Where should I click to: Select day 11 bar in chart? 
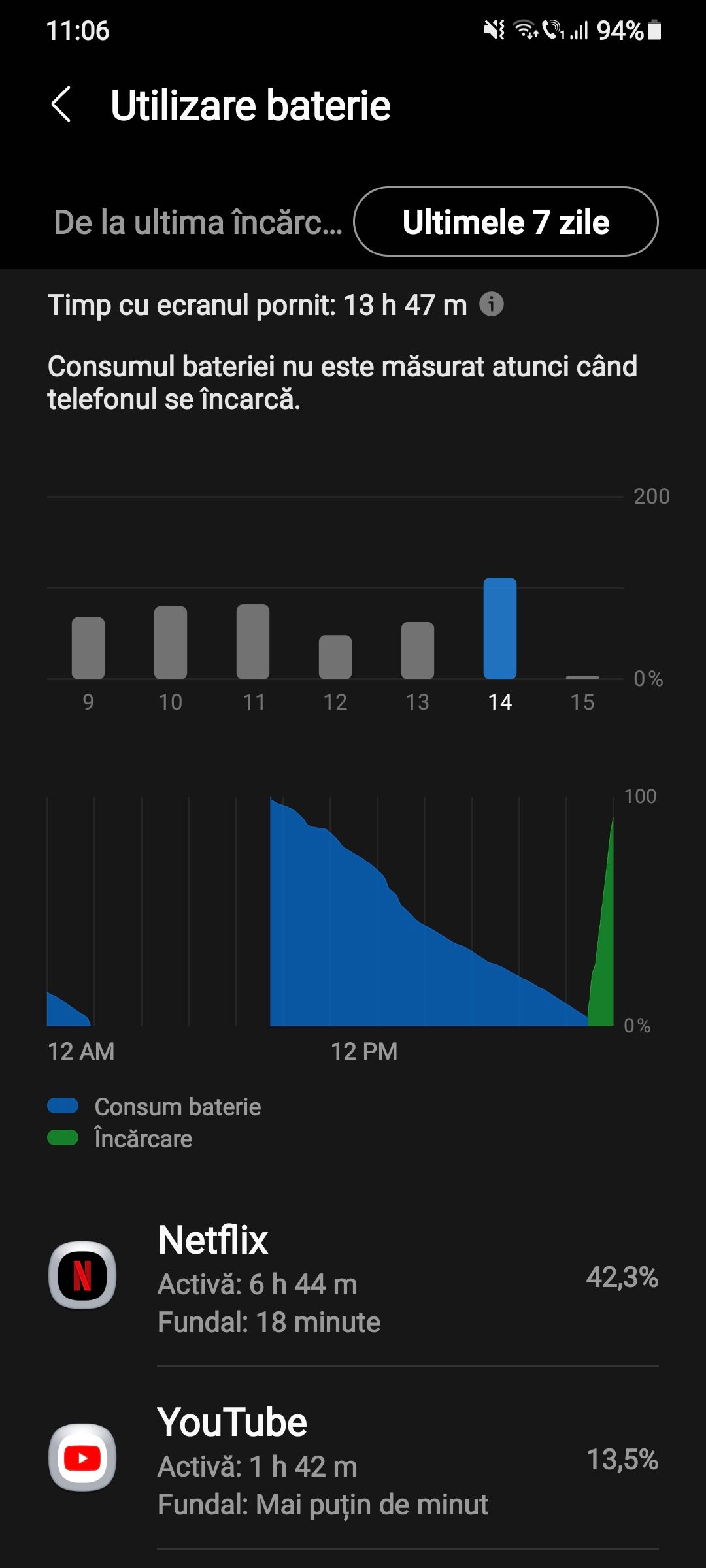(x=253, y=642)
